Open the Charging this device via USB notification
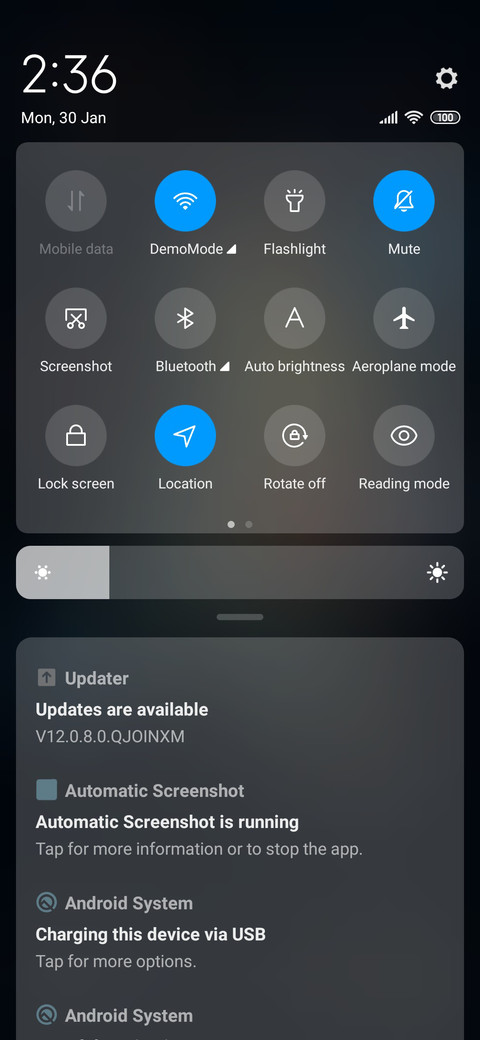The height and width of the screenshot is (1040, 480). (x=240, y=932)
